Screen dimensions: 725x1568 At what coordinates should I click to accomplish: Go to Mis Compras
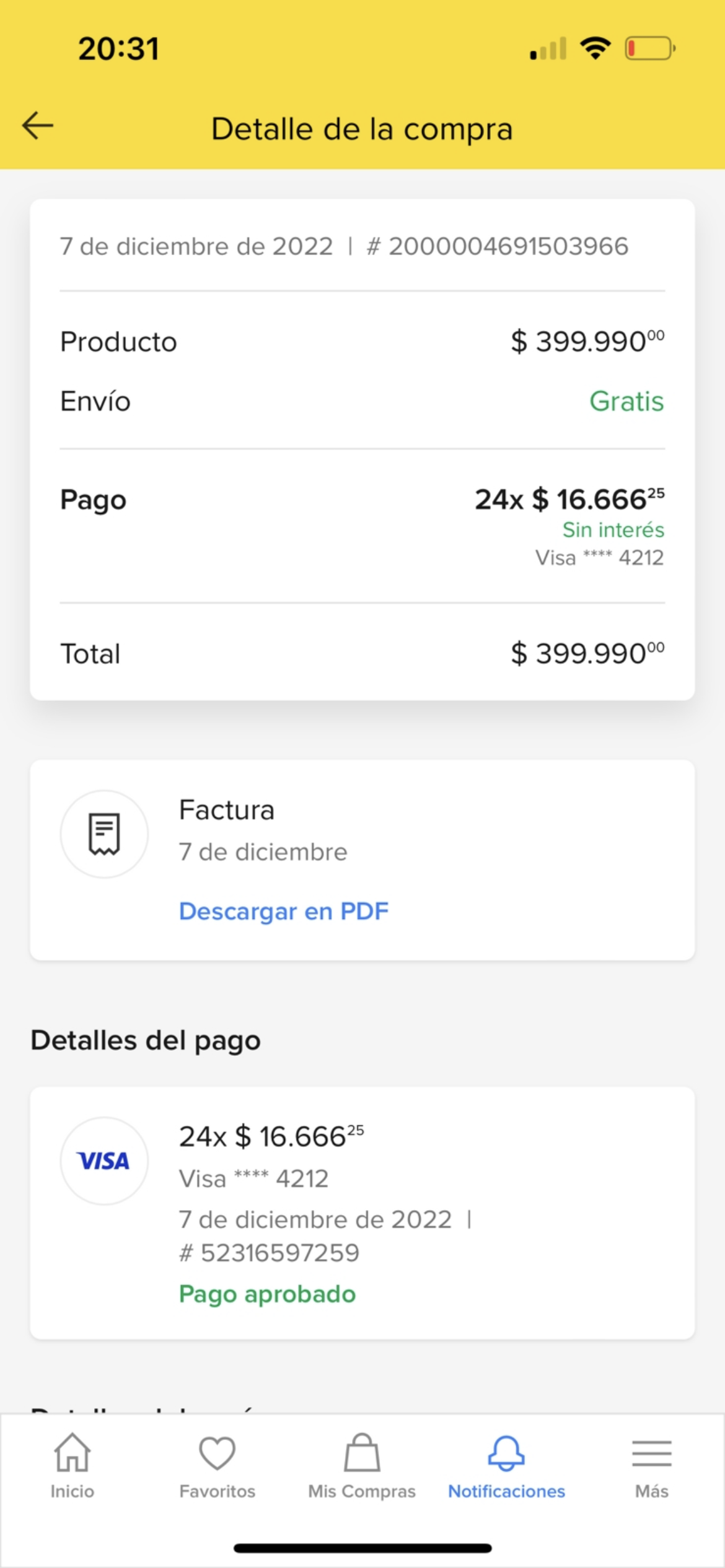[x=362, y=1466]
